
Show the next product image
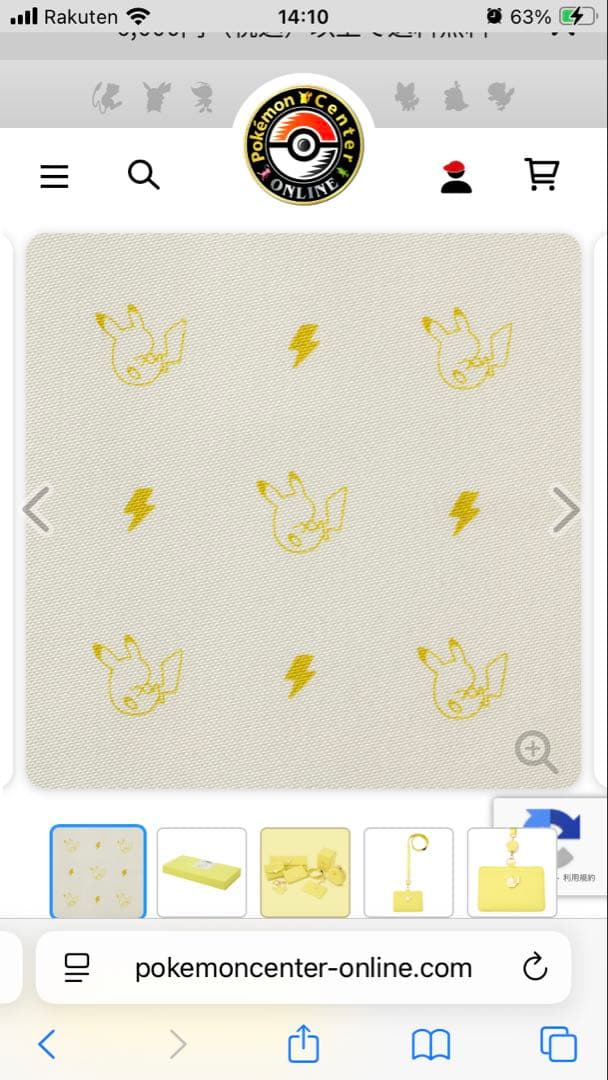tap(566, 510)
